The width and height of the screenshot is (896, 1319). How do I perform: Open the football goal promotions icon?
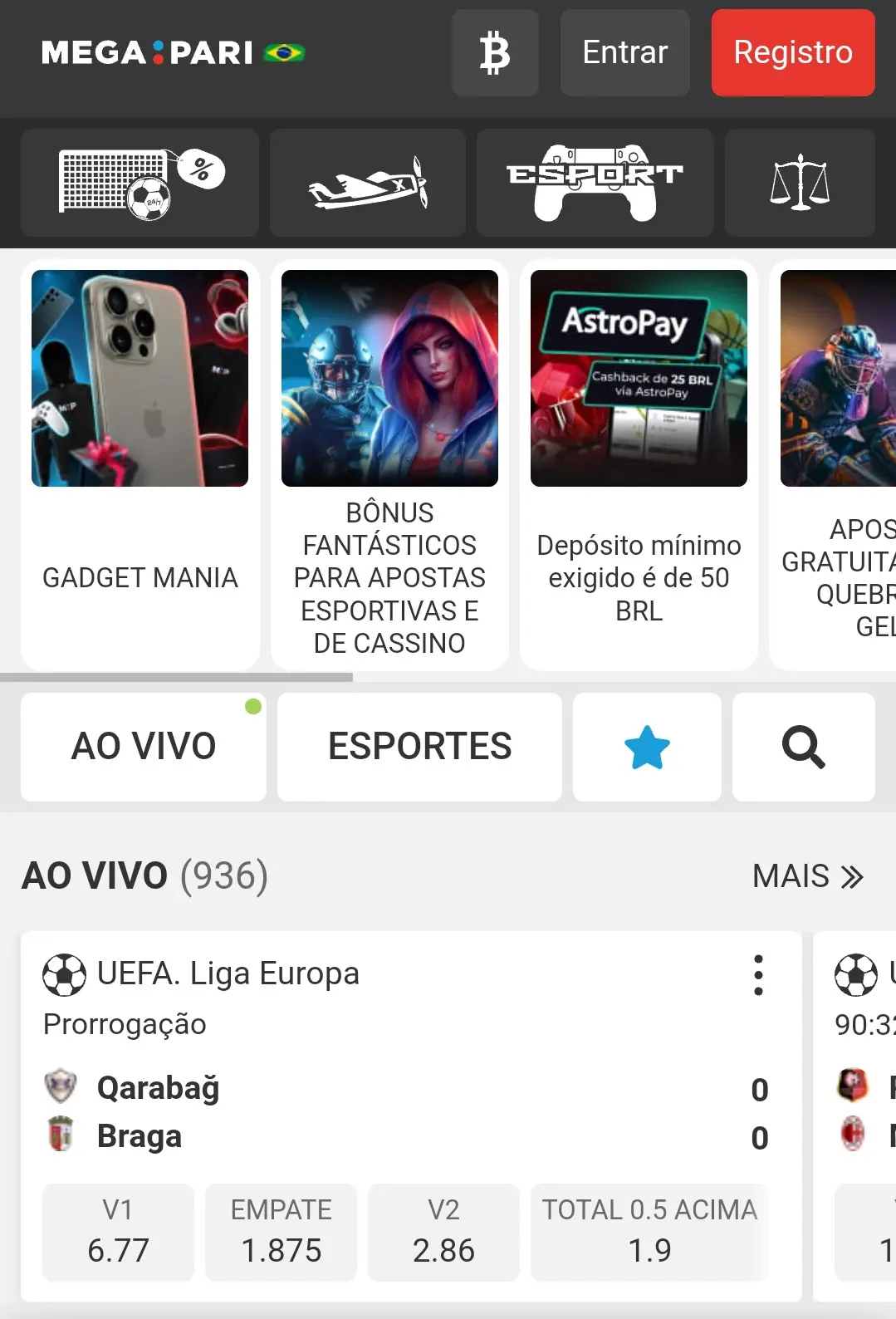click(140, 183)
